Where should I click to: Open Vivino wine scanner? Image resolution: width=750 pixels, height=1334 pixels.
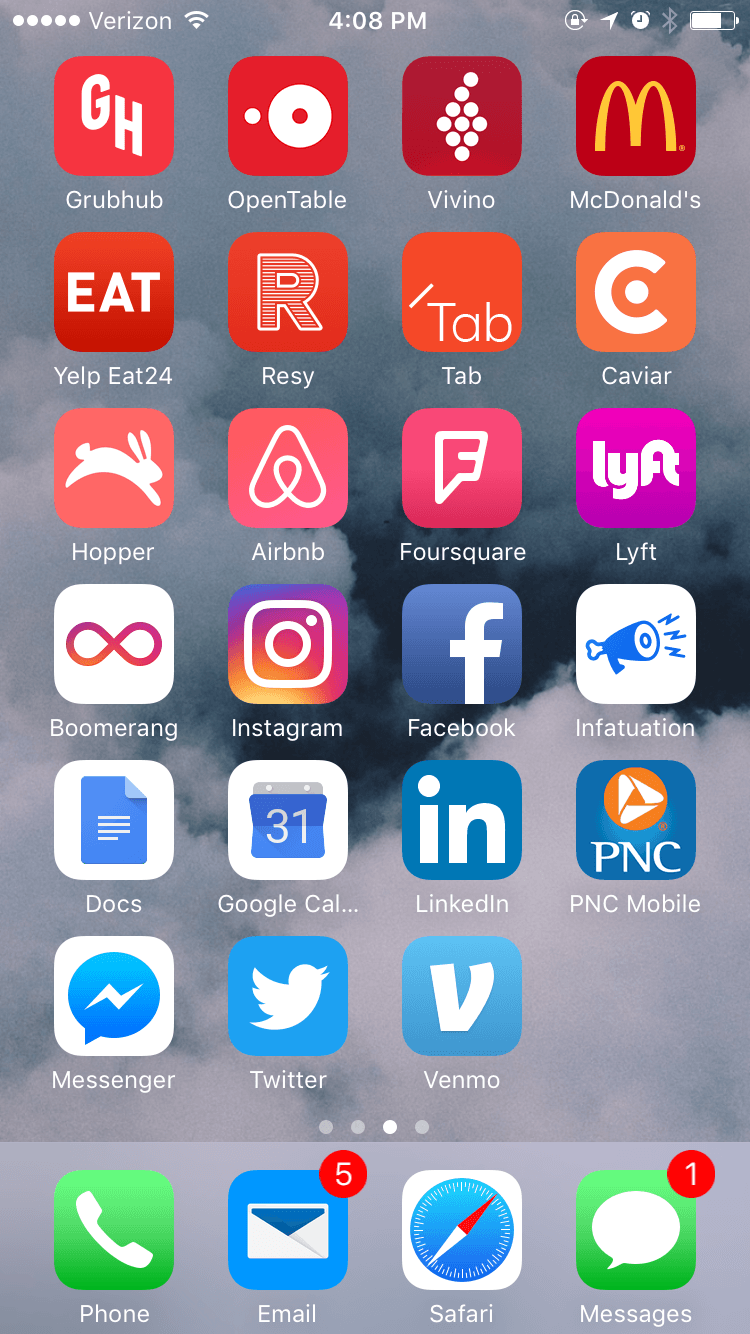click(x=461, y=115)
